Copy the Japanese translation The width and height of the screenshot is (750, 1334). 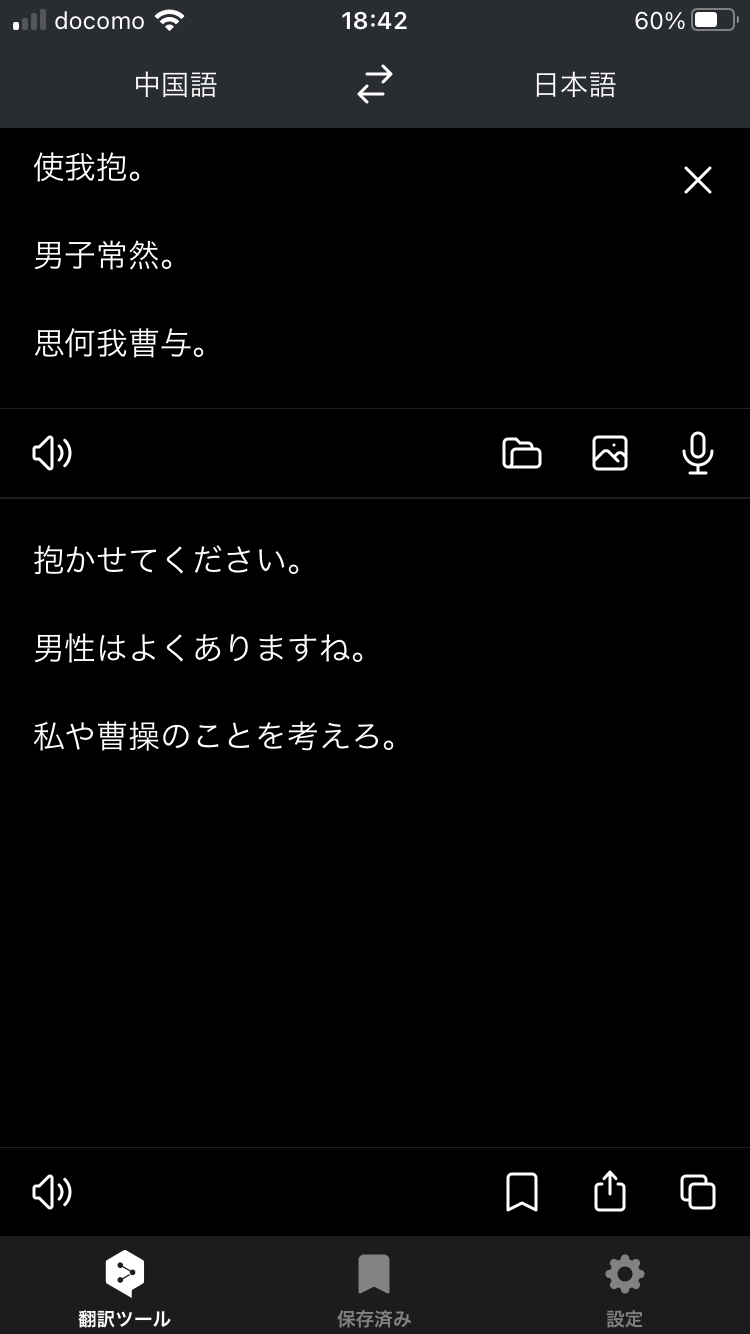(x=697, y=1192)
